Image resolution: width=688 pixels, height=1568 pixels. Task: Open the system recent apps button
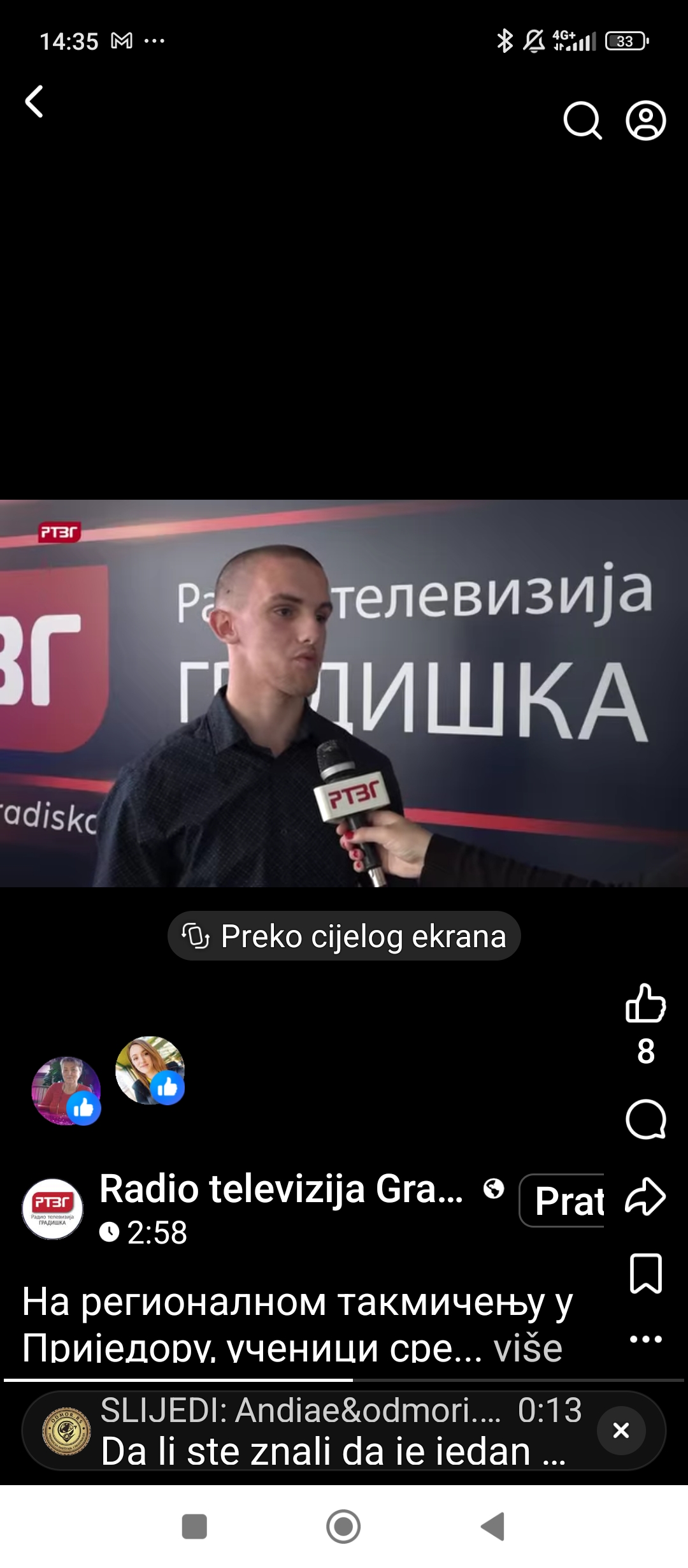coord(194,1527)
